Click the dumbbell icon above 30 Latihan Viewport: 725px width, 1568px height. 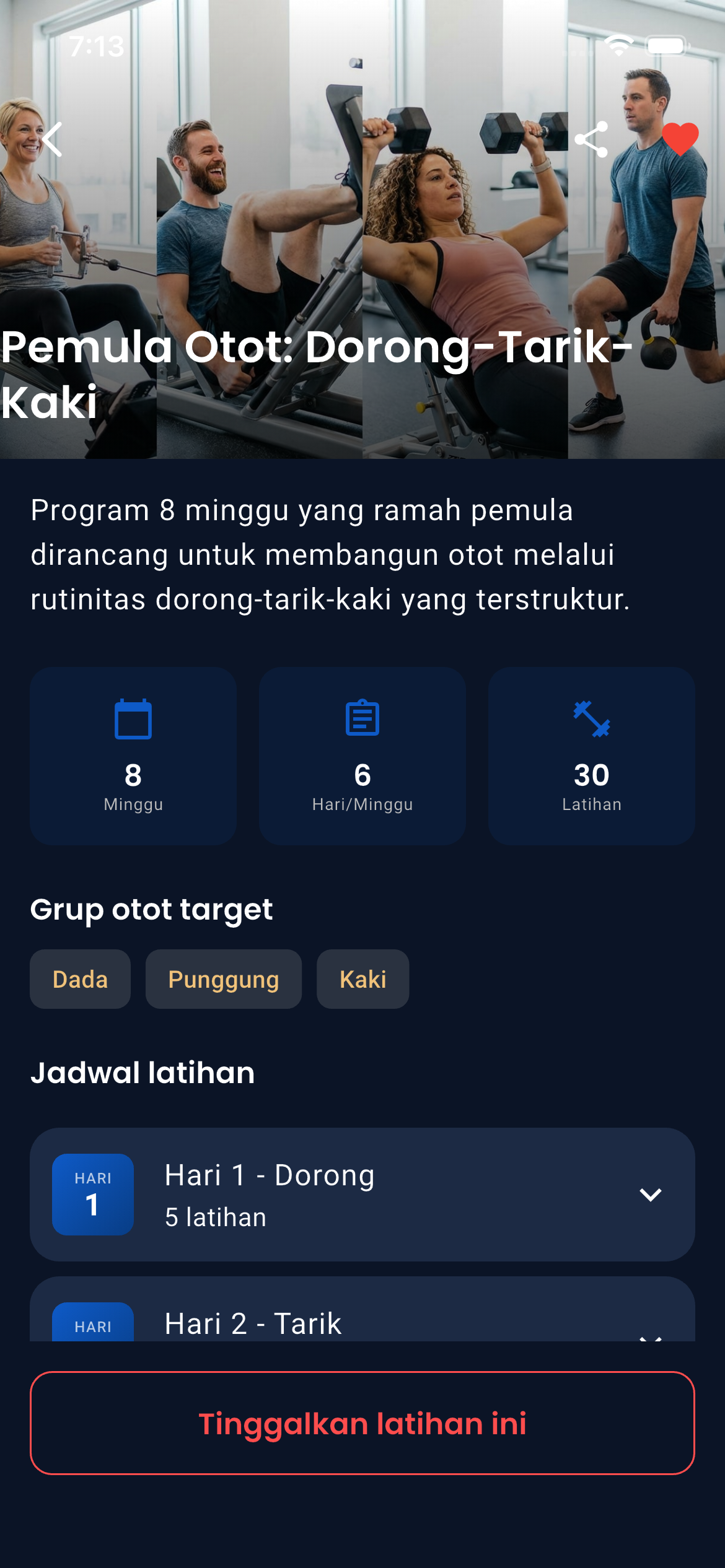pos(591,720)
